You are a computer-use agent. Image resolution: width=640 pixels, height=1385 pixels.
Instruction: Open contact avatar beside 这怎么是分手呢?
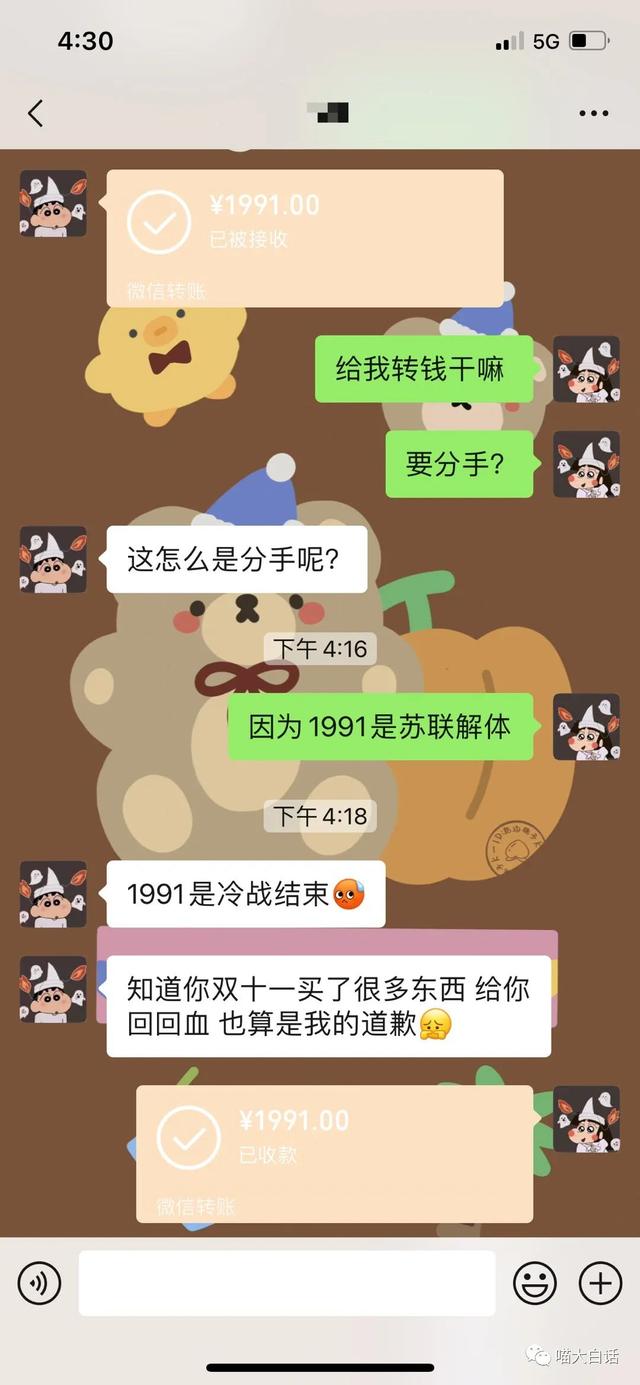tap(53, 559)
